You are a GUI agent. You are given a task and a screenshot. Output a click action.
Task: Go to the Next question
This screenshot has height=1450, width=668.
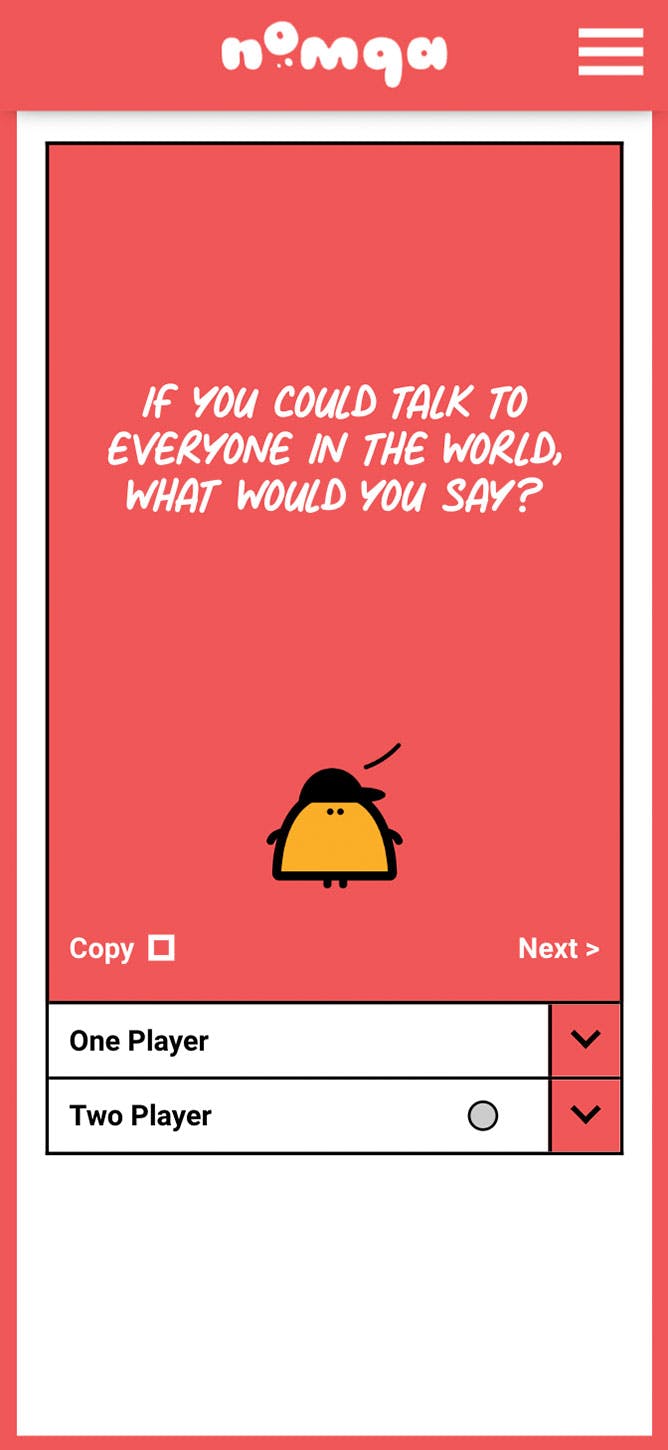click(558, 948)
